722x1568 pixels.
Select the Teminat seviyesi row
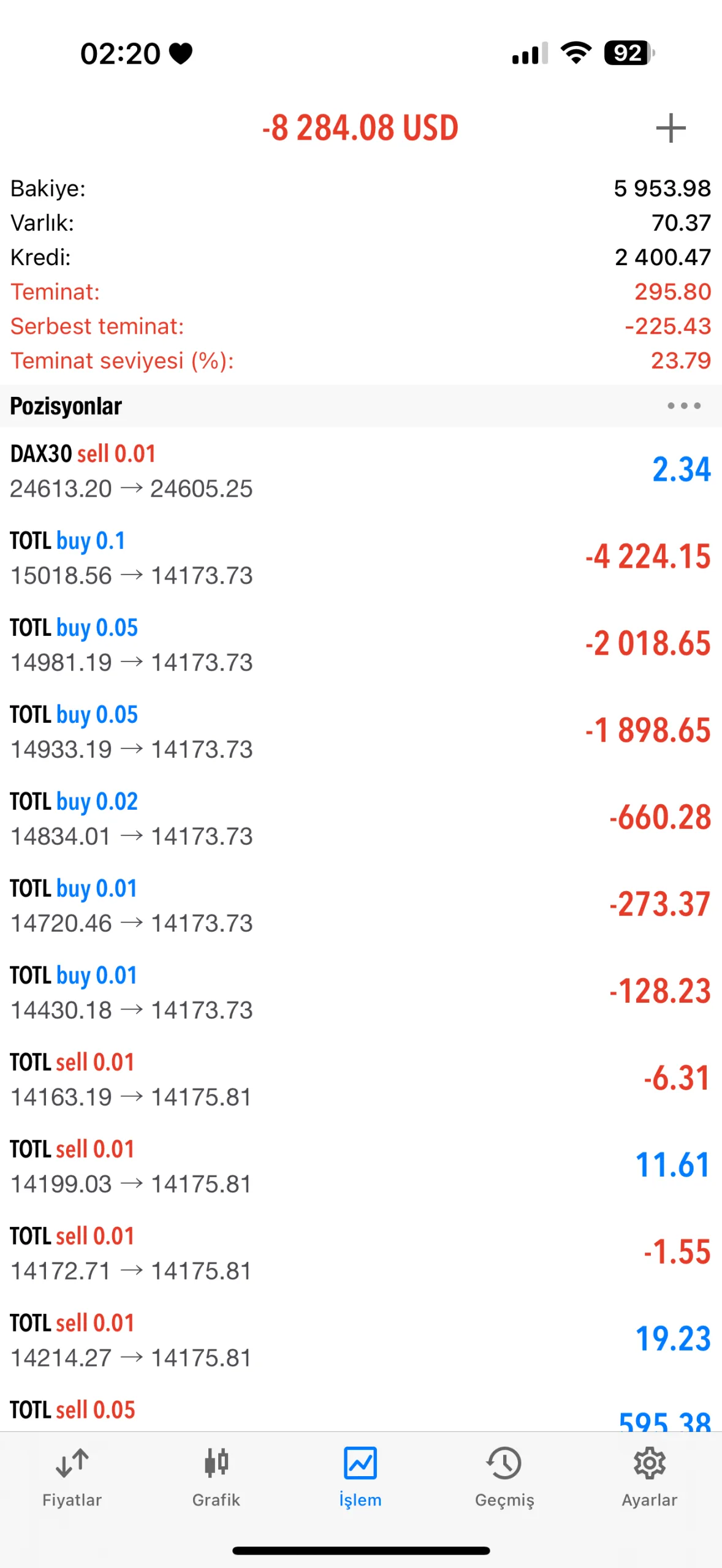pyautogui.click(x=361, y=361)
